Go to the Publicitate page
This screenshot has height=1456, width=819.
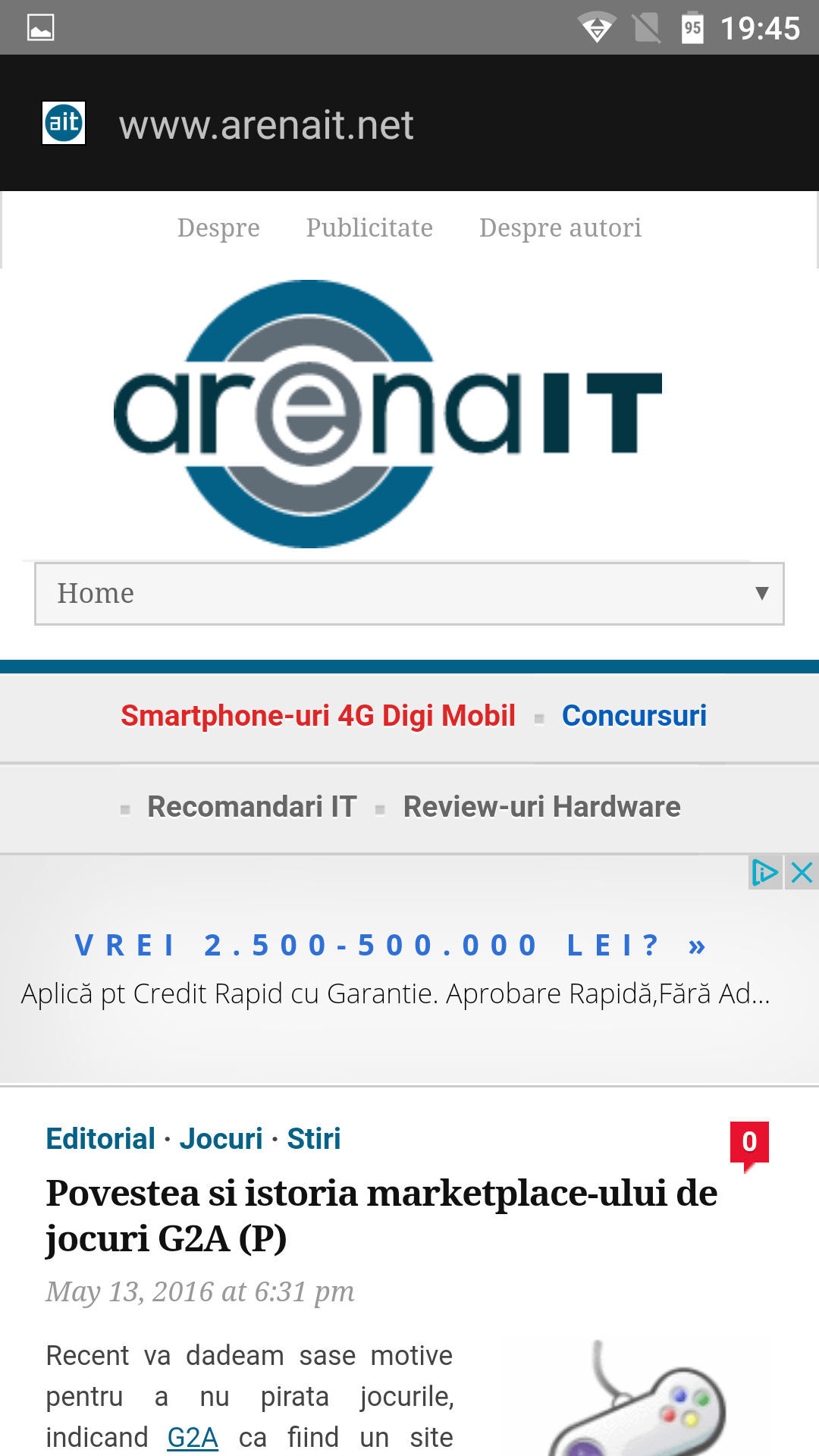pyautogui.click(x=369, y=227)
